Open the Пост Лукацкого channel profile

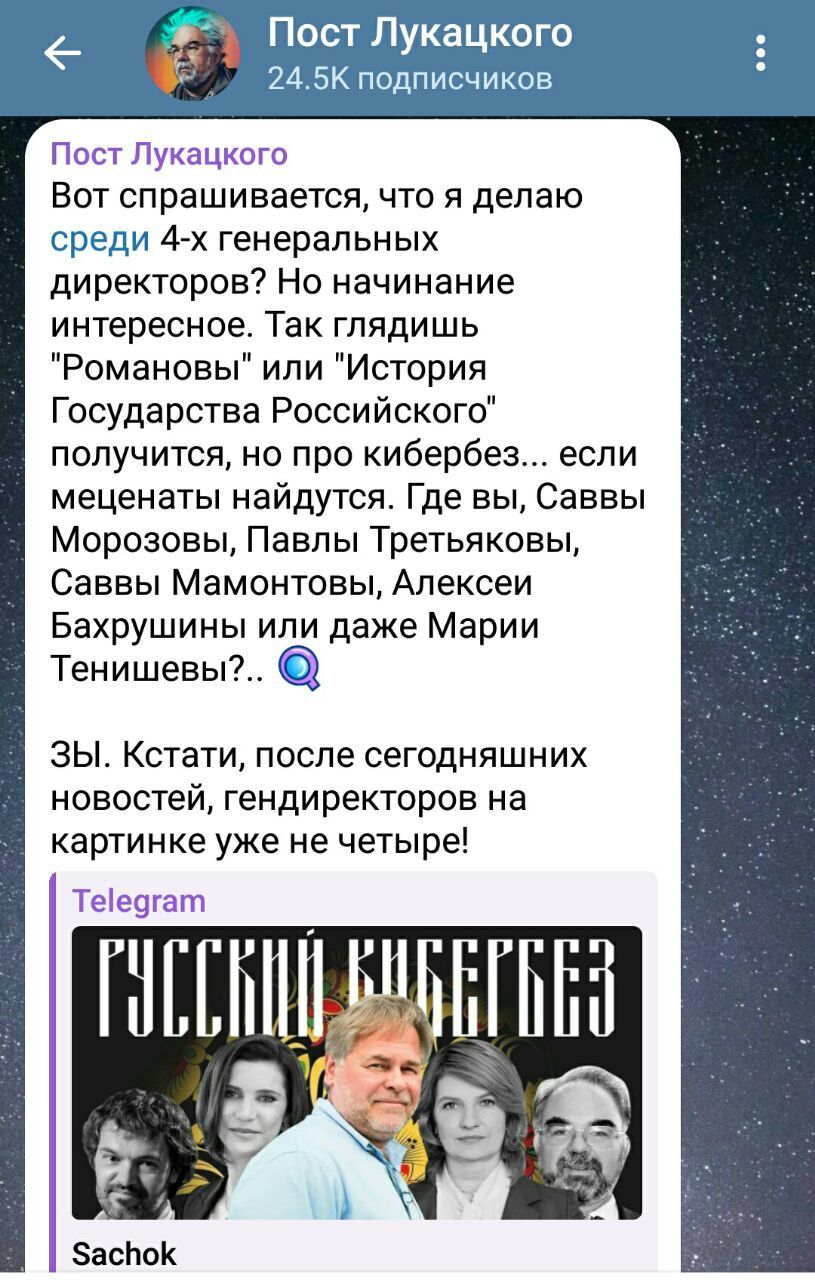click(419, 54)
